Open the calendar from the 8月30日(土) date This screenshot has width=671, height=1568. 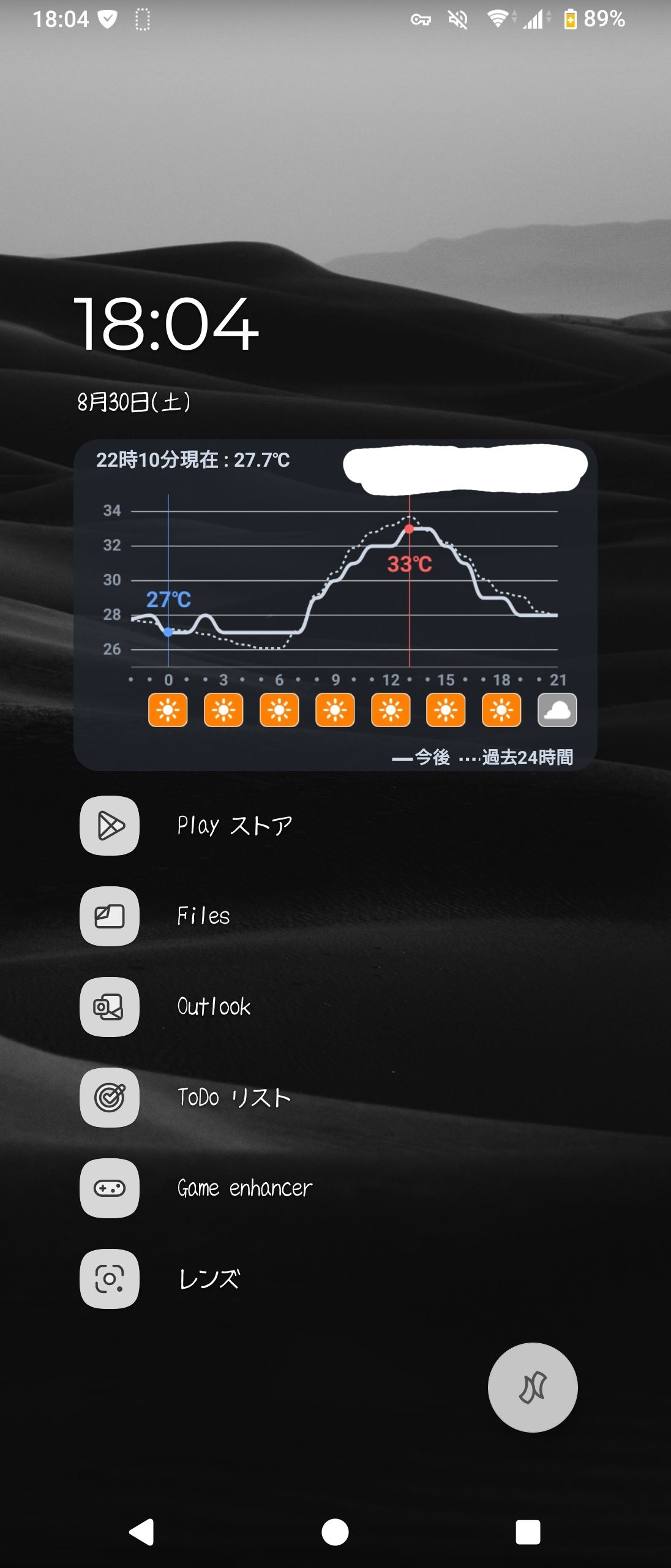coord(134,402)
